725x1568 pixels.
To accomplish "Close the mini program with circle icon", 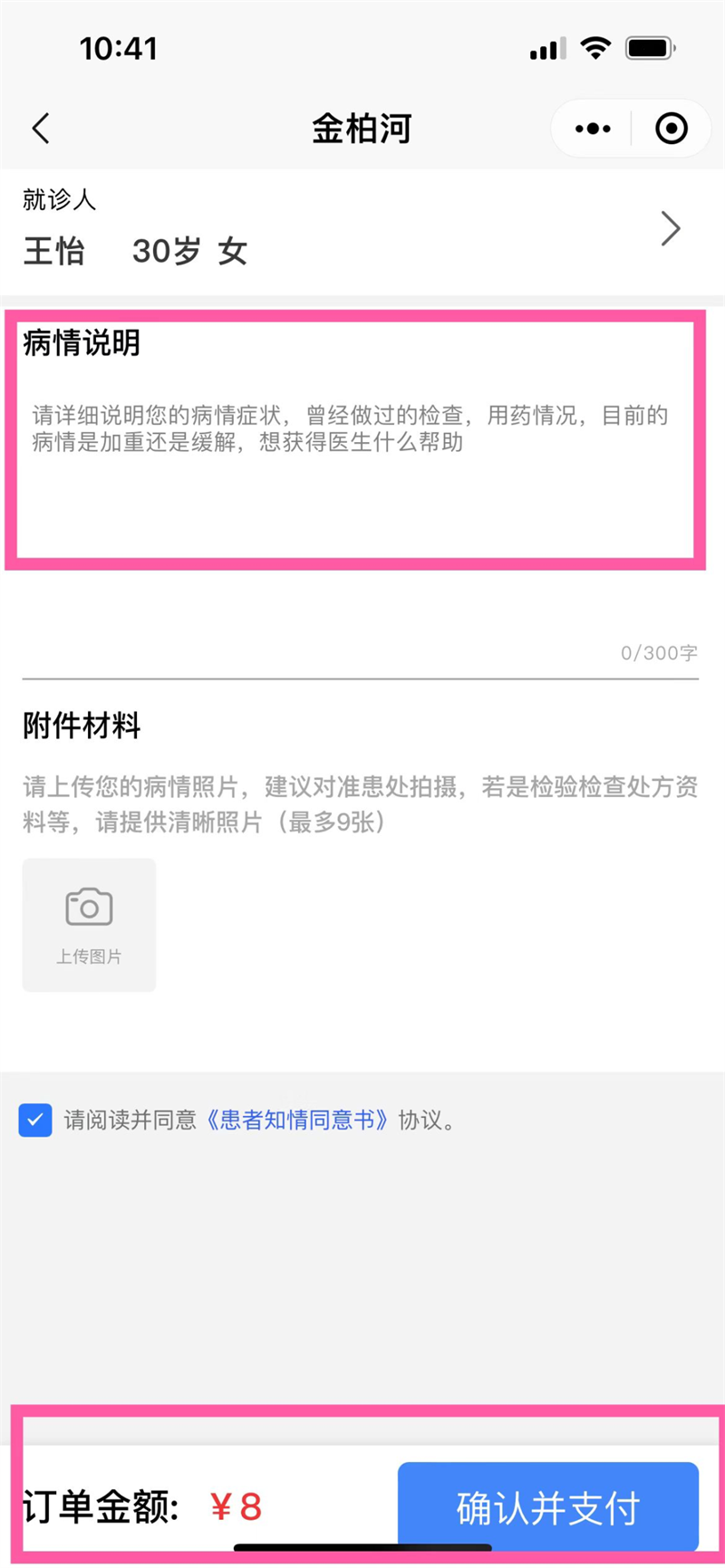I will 671,129.
